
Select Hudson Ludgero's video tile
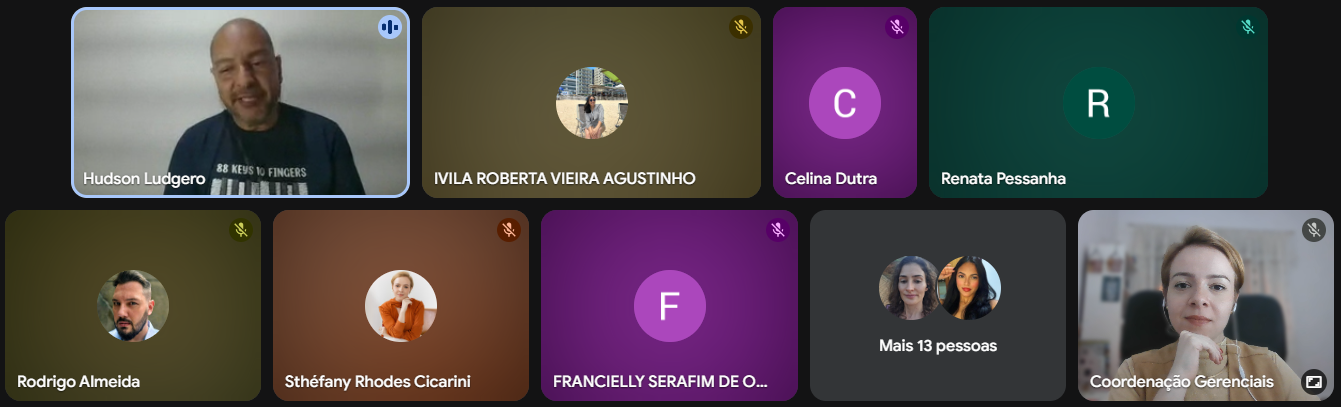click(x=240, y=102)
